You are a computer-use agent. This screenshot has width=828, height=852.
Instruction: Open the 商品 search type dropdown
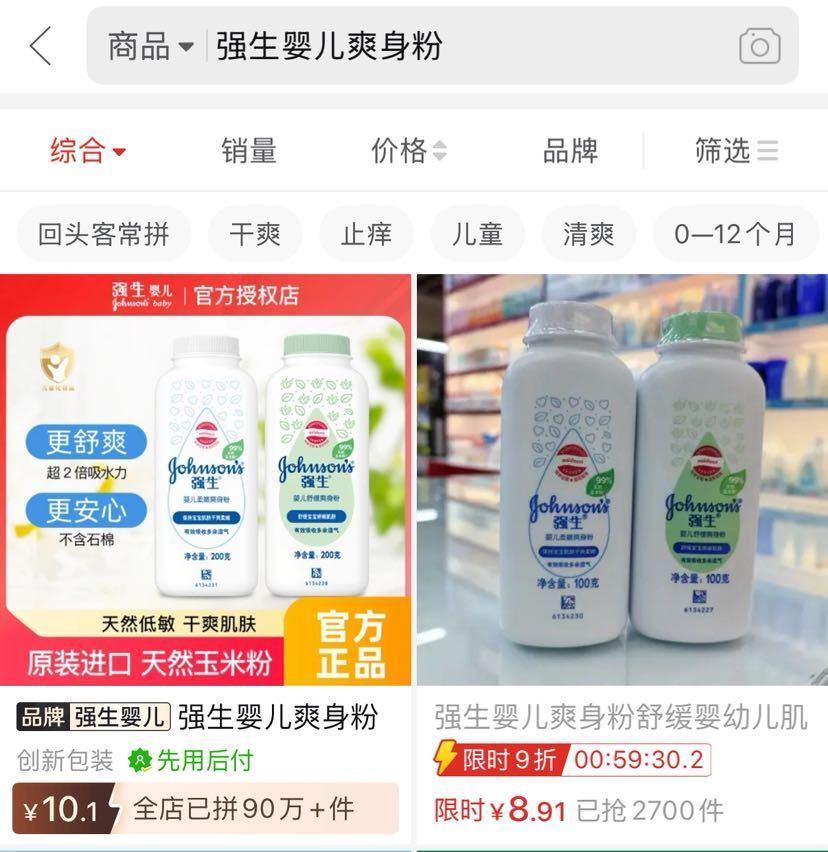coord(150,46)
